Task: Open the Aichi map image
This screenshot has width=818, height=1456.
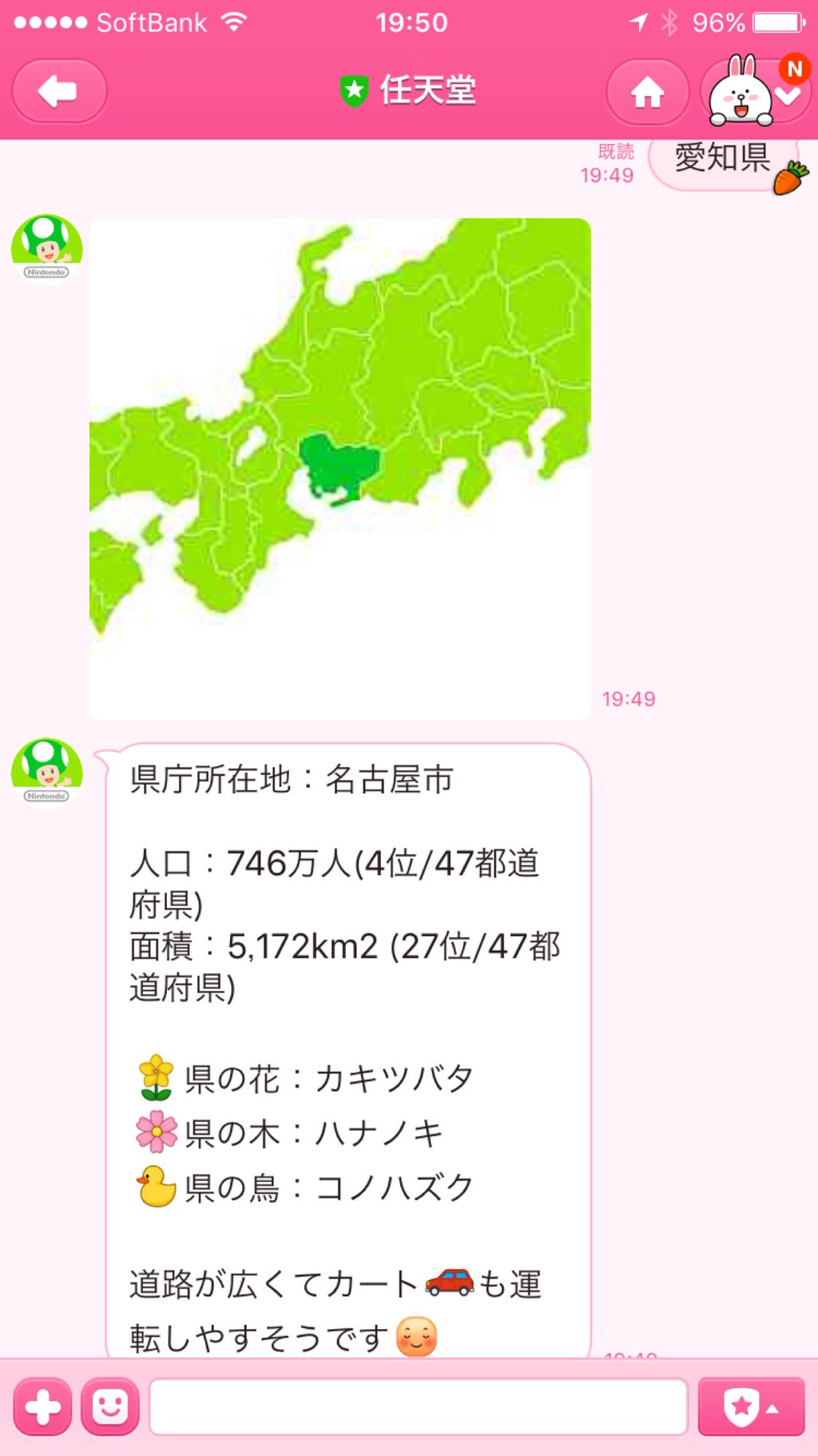Action: (x=340, y=468)
